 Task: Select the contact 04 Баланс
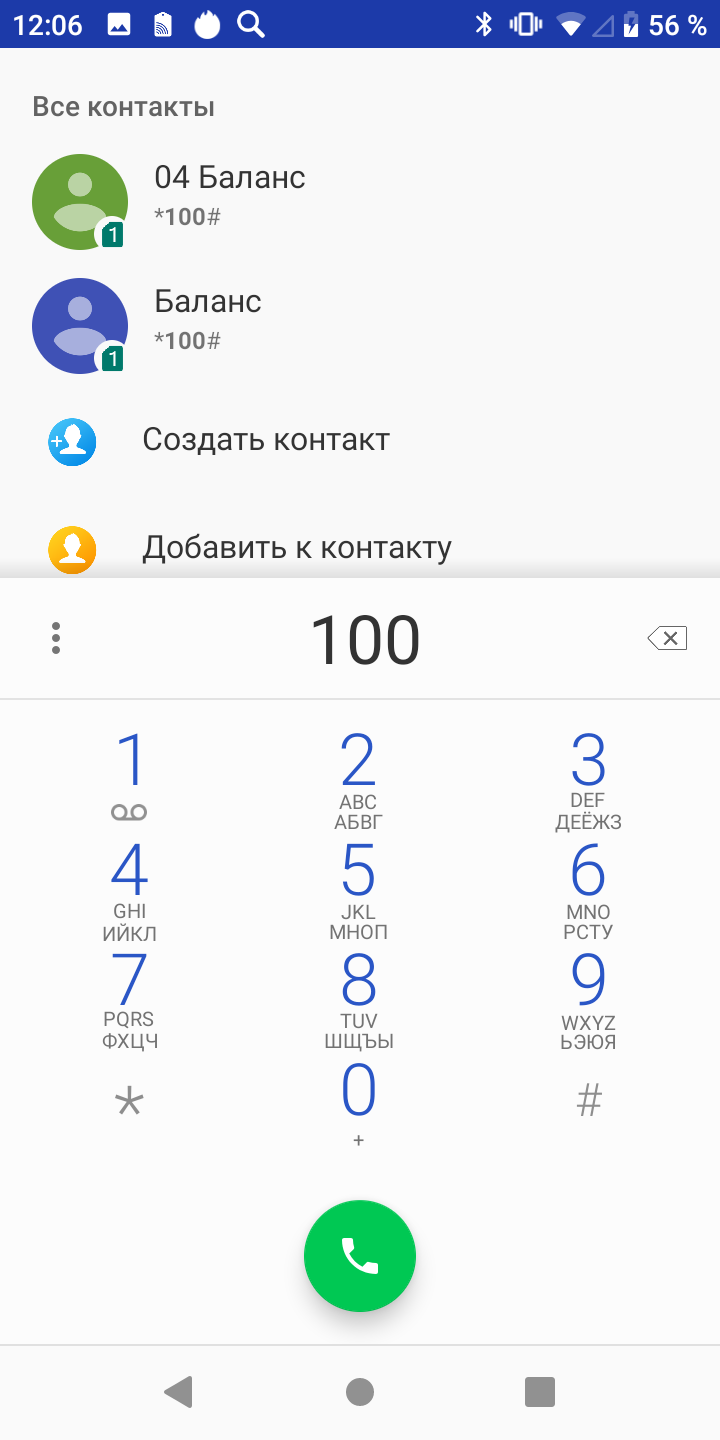click(230, 196)
